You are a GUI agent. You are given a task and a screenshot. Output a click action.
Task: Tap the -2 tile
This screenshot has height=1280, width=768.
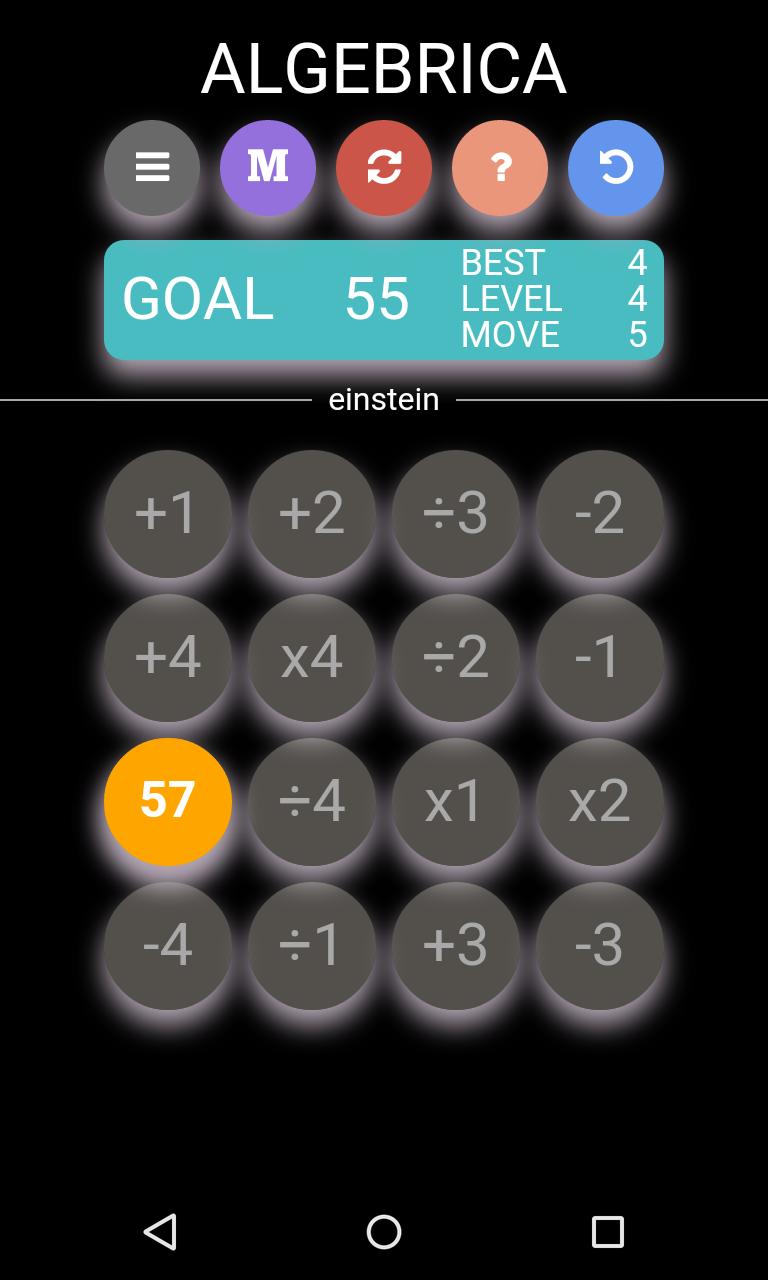tap(600, 513)
